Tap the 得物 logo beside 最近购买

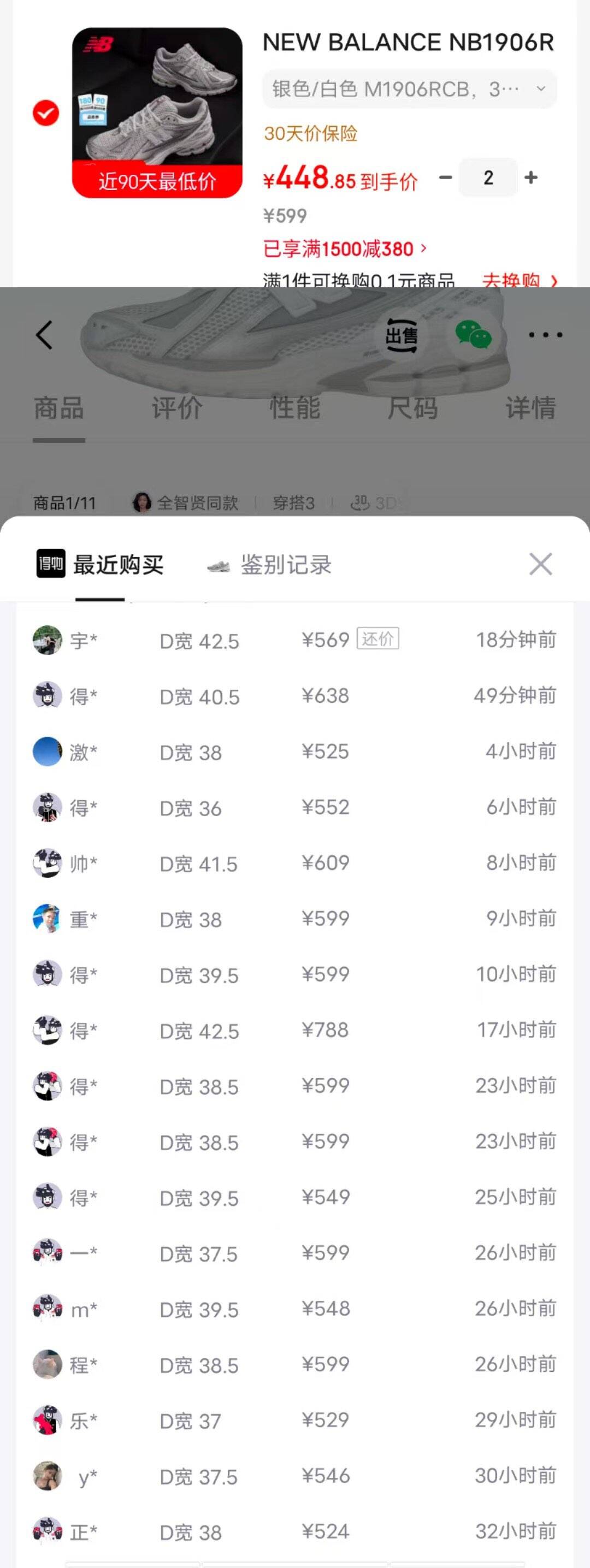pyautogui.click(x=52, y=563)
